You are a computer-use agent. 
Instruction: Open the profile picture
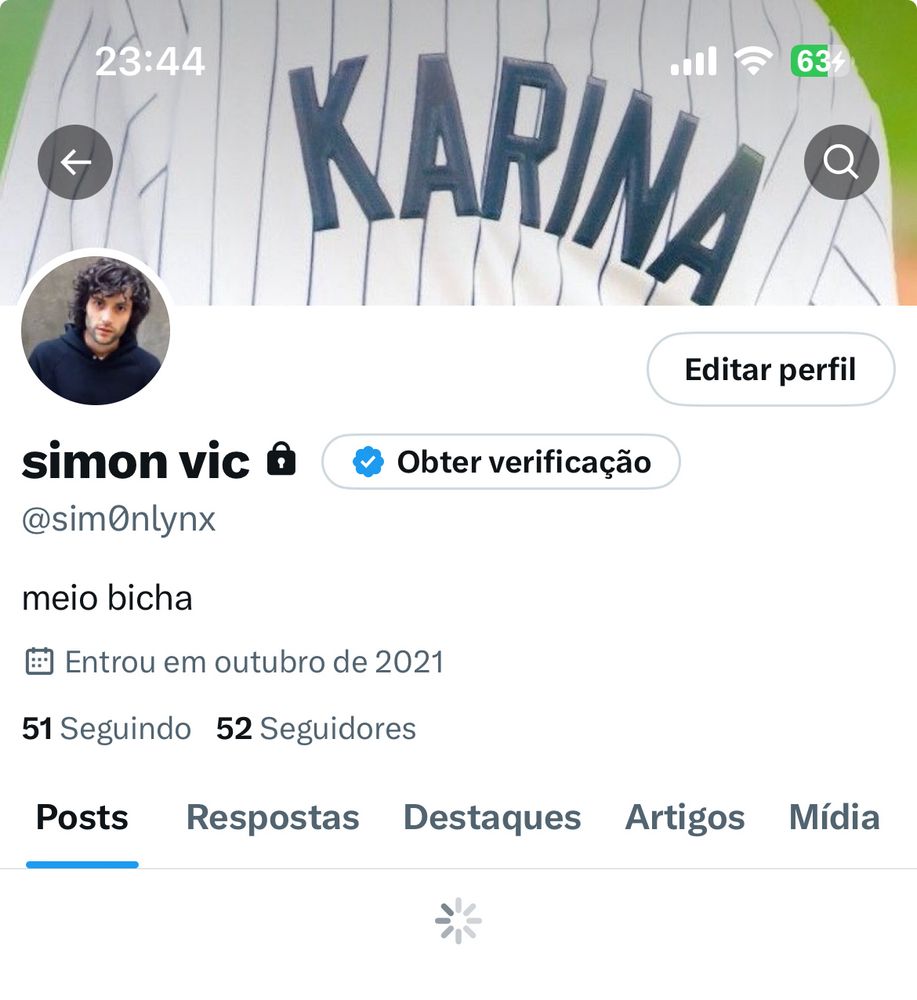click(x=96, y=330)
